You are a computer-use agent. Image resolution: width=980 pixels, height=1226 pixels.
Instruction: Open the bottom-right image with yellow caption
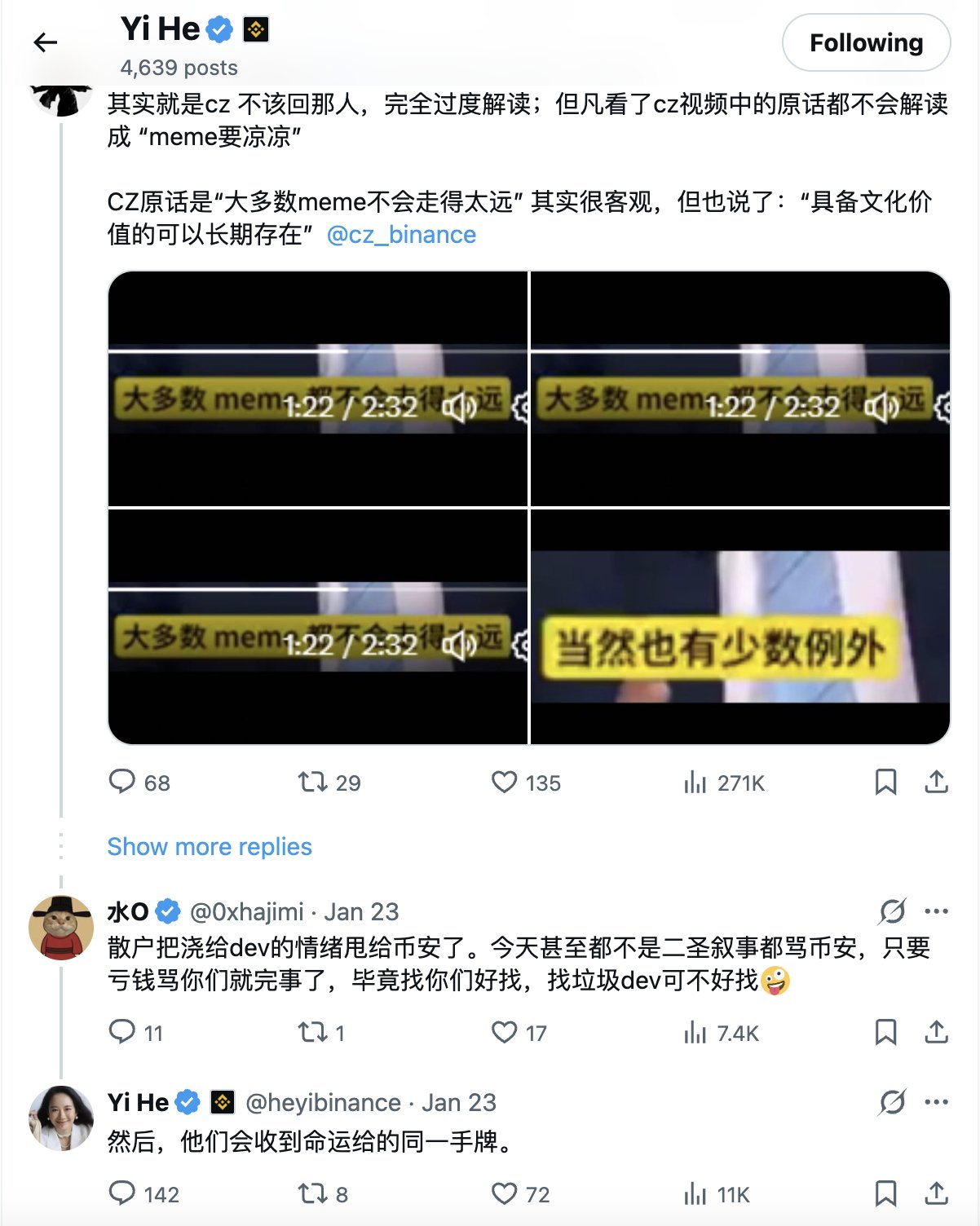[x=739, y=626]
